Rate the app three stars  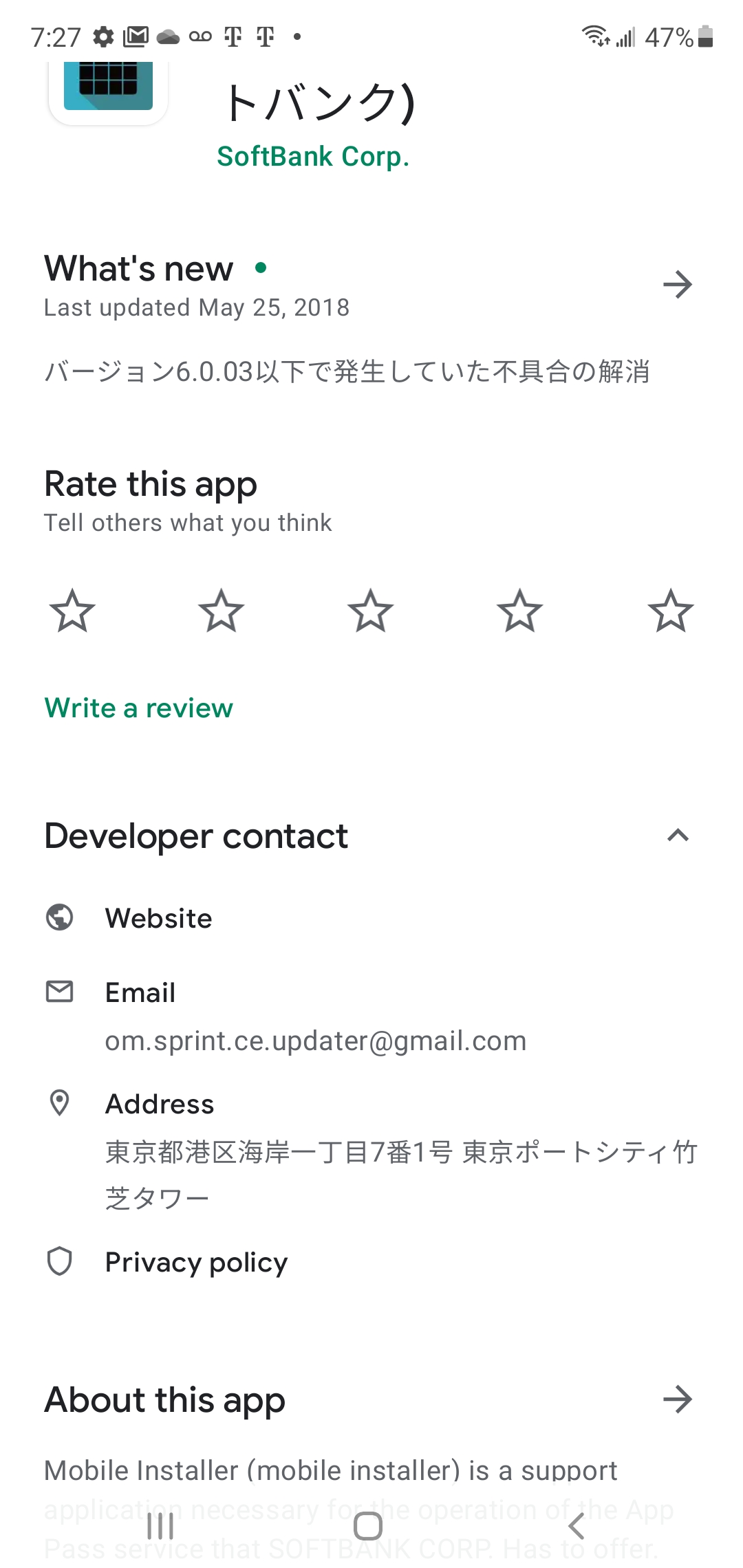pyautogui.click(x=371, y=611)
